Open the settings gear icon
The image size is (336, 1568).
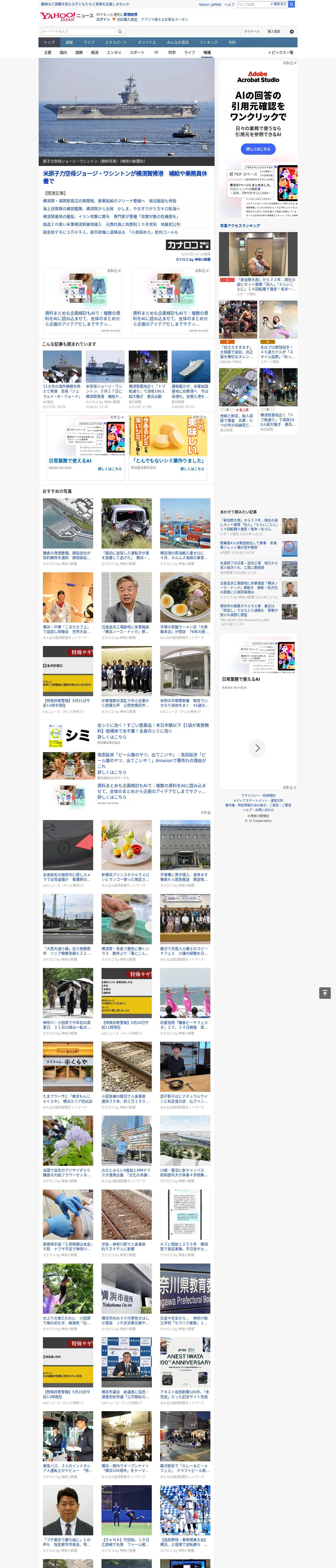[x=292, y=32]
